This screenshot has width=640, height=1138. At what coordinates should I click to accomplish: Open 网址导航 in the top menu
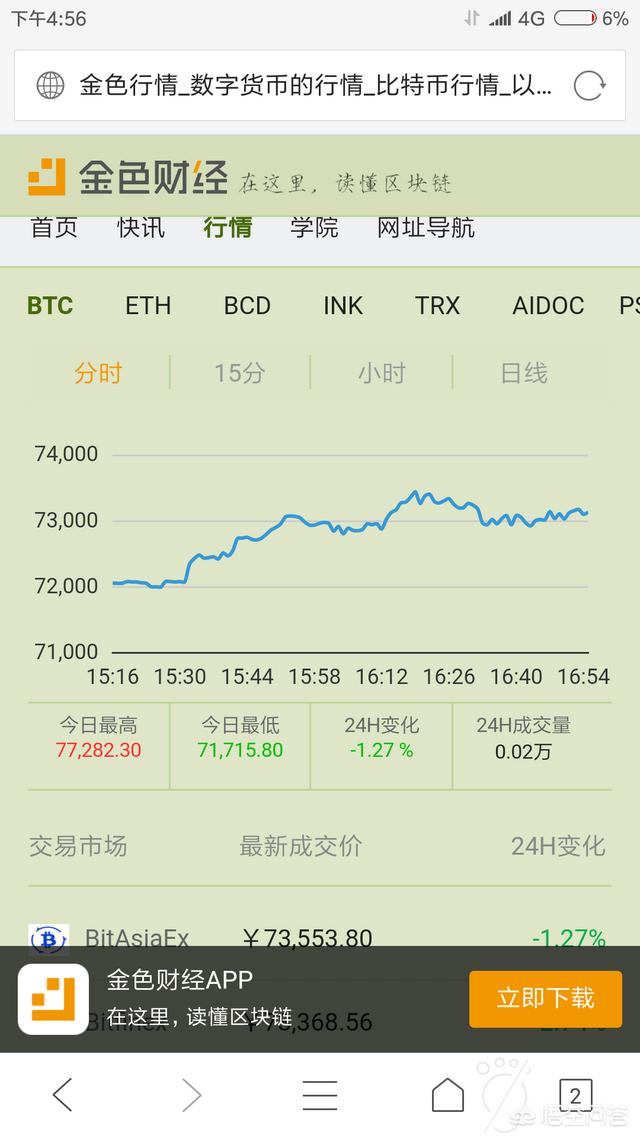[x=426, y=228]
